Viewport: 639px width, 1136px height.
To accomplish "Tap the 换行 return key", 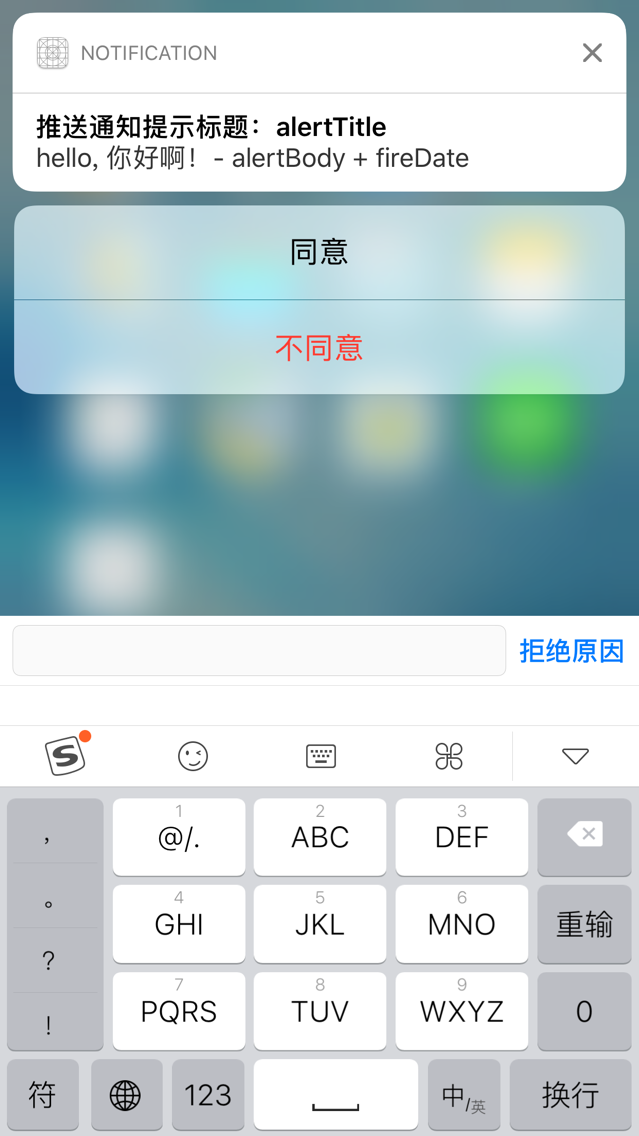I will coord(570,1096).
